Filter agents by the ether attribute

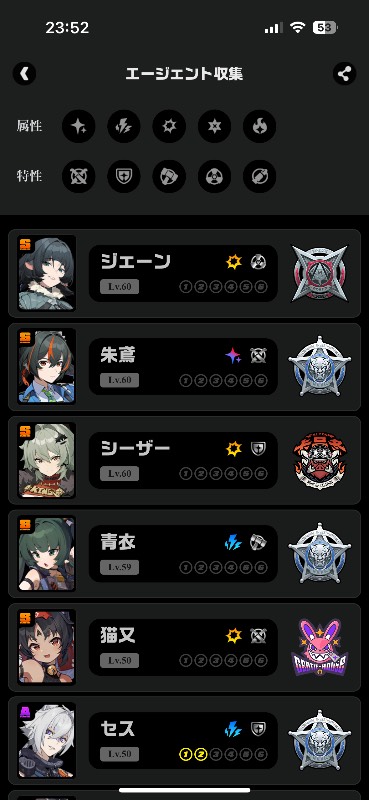79,126
